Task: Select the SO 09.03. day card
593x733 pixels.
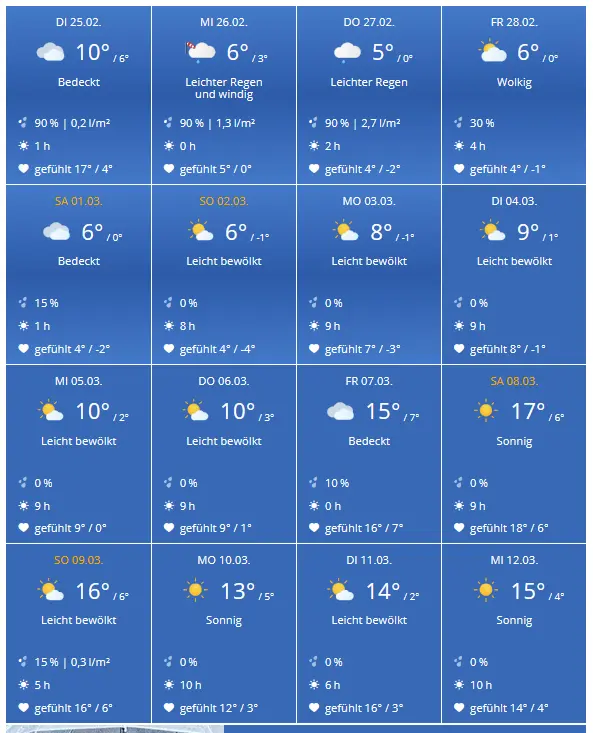Action: click(79, 633)
